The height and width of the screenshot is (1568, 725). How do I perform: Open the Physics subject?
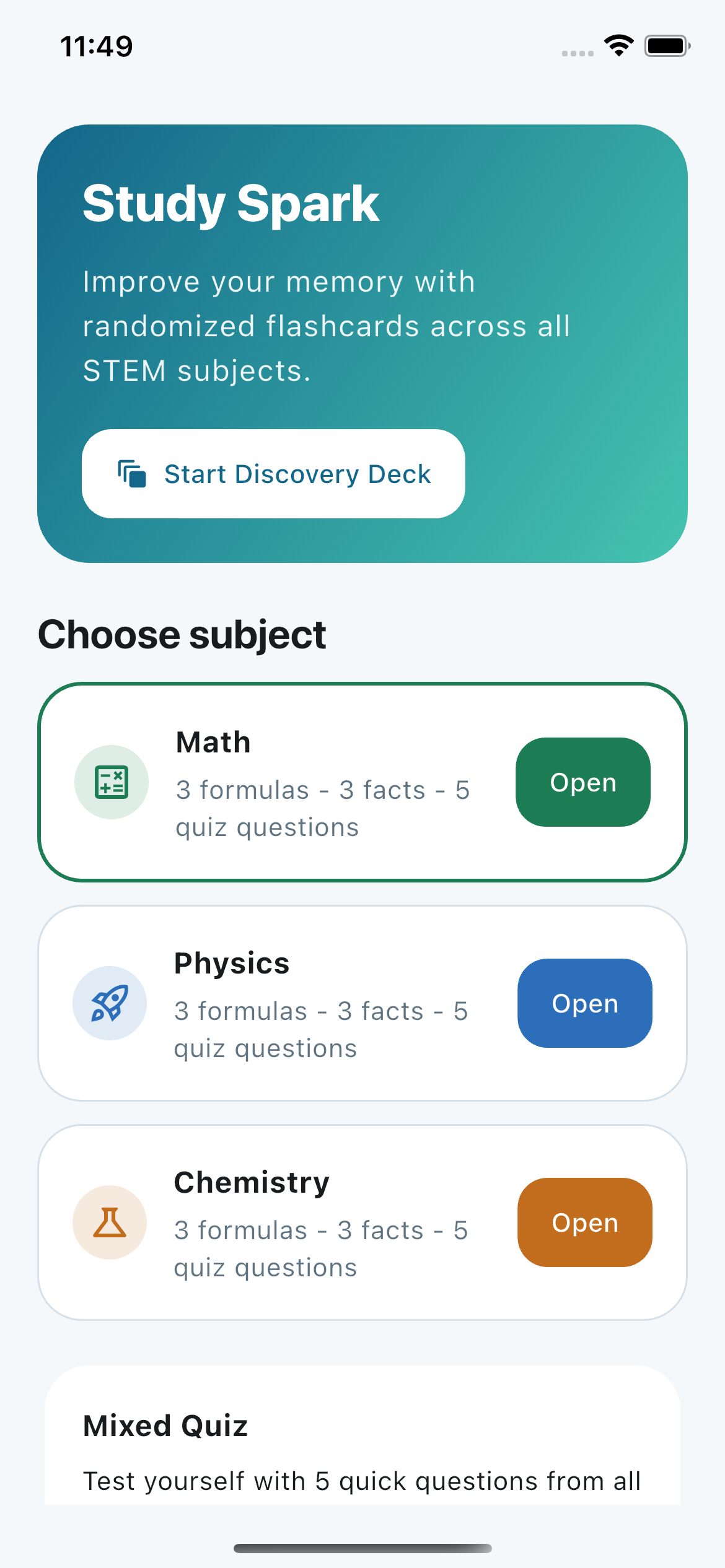[x=584, y=1003]
